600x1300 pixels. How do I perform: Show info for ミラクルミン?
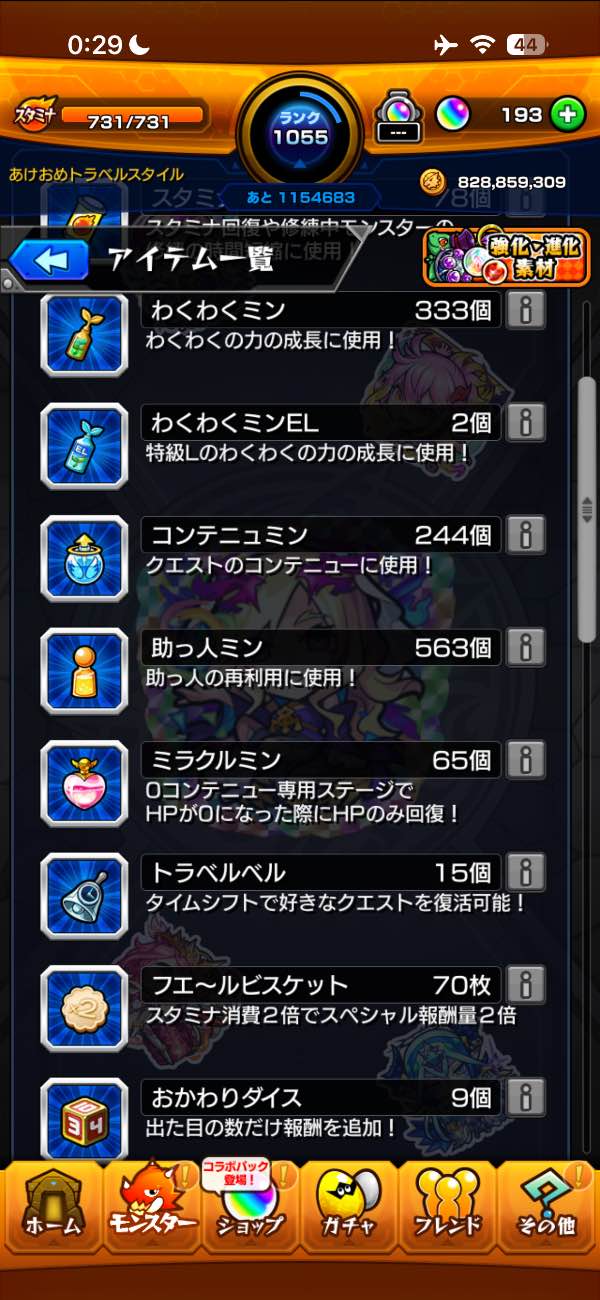click(526, 759)
